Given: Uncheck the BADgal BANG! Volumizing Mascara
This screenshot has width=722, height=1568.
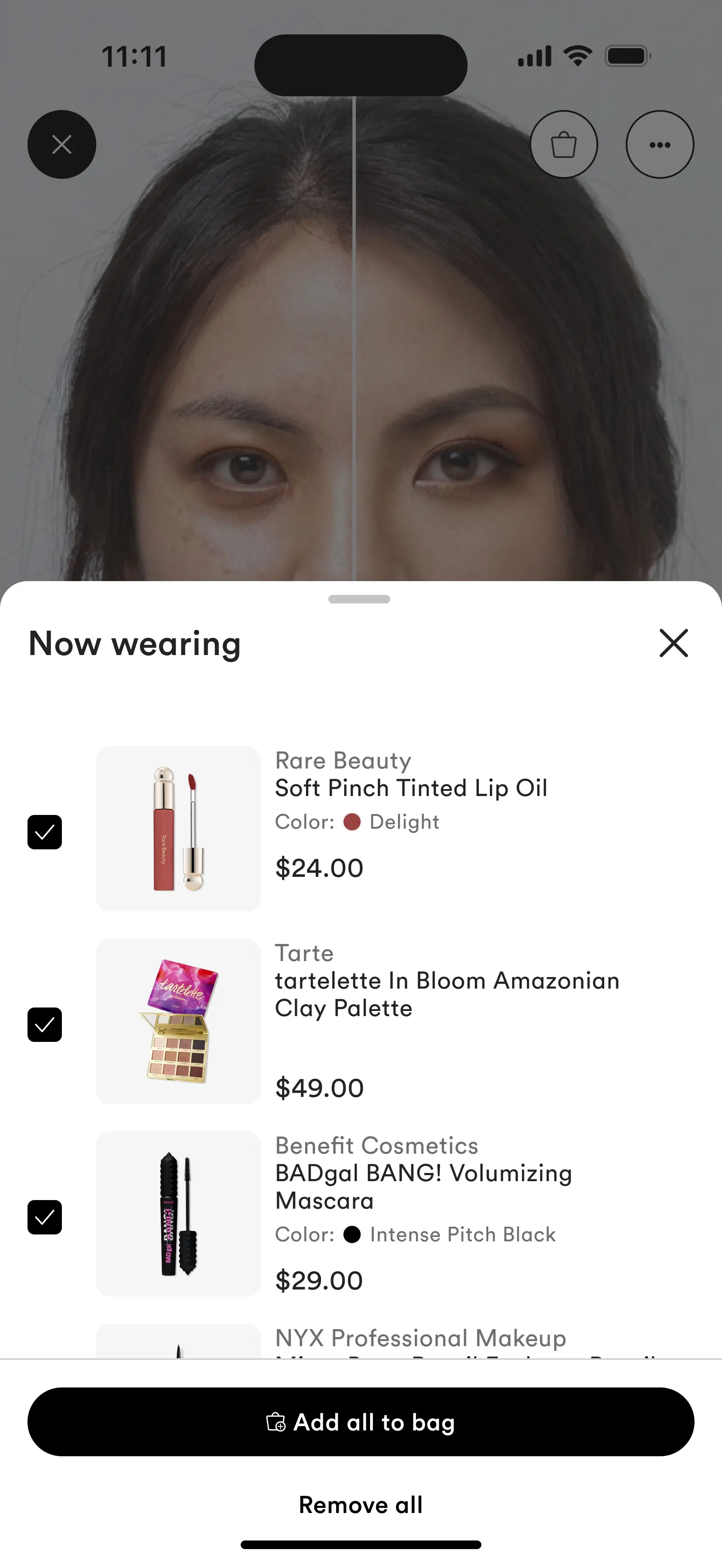Looking at the screenshot, I should point(44,1217).
